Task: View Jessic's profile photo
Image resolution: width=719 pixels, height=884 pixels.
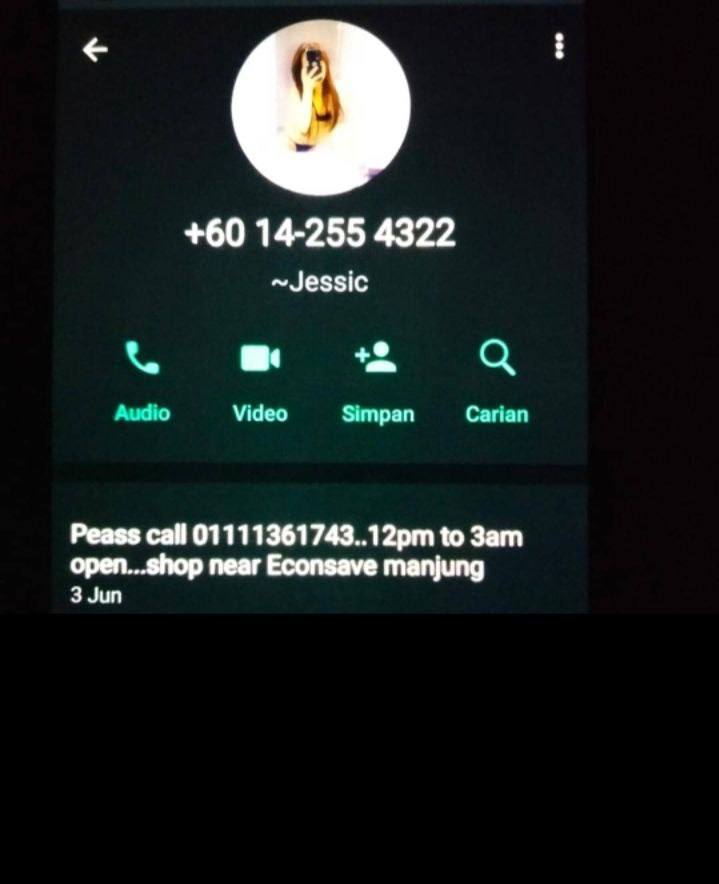Action: pos(320,108)
